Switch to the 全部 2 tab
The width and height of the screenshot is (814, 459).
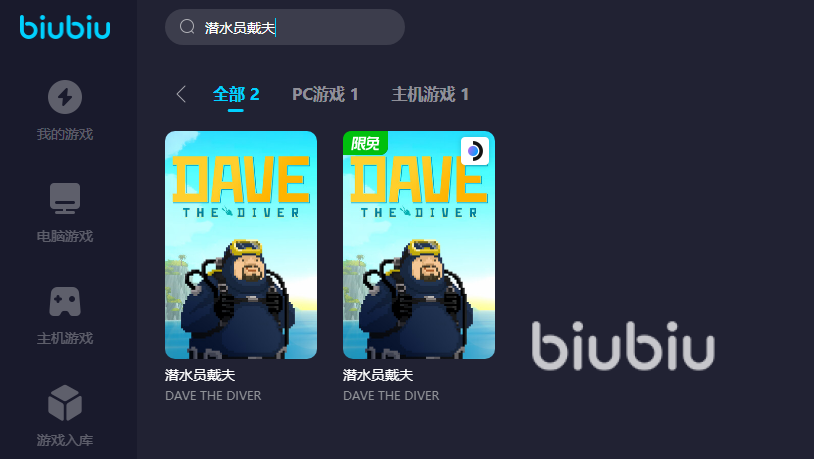(236, 94)
